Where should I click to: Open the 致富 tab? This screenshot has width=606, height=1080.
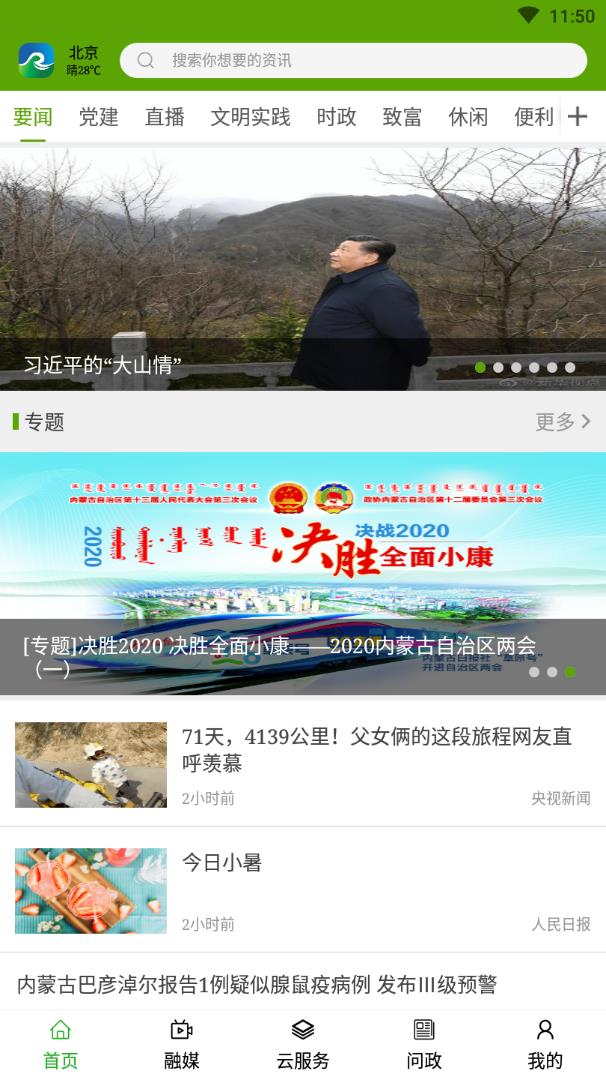402,117
